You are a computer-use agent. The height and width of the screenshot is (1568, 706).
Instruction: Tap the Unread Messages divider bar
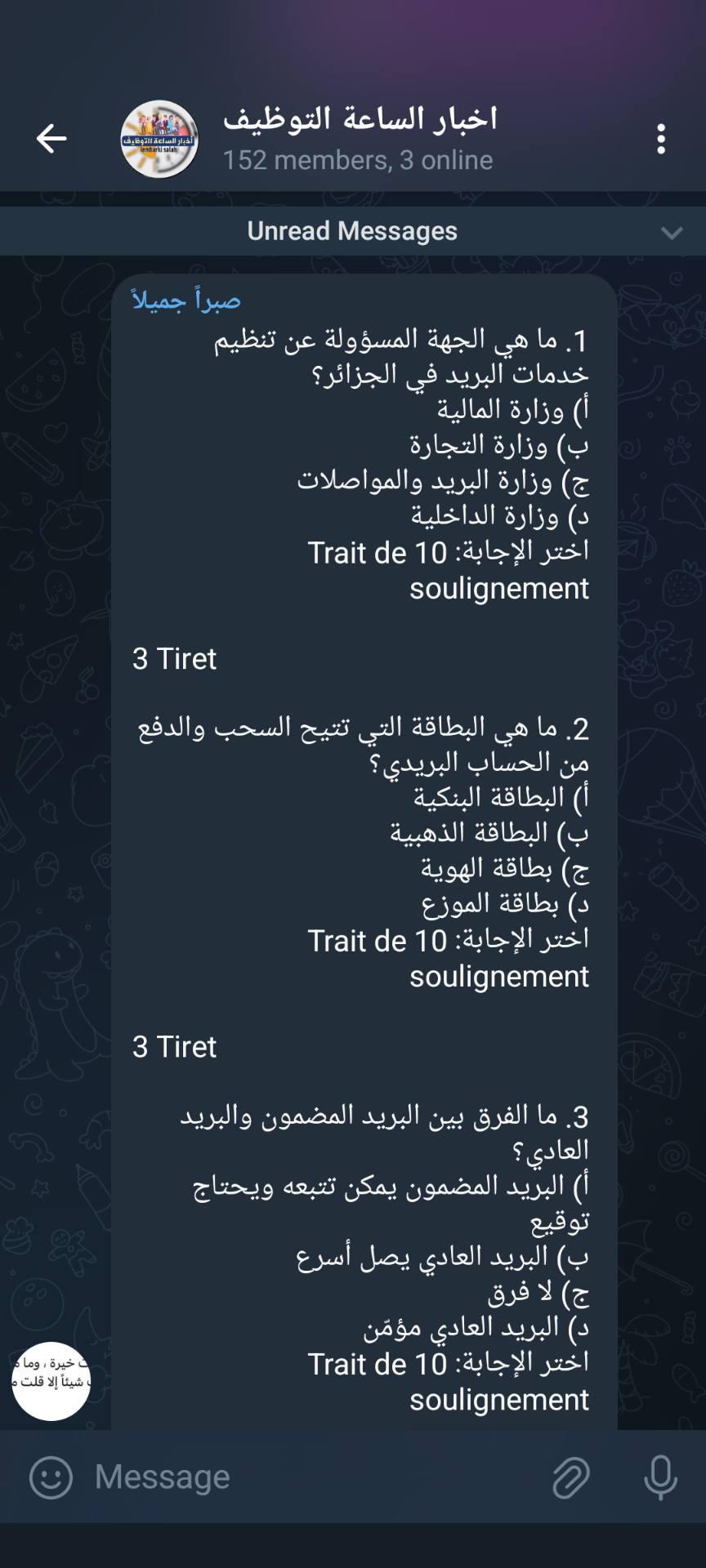coord(351,231)
